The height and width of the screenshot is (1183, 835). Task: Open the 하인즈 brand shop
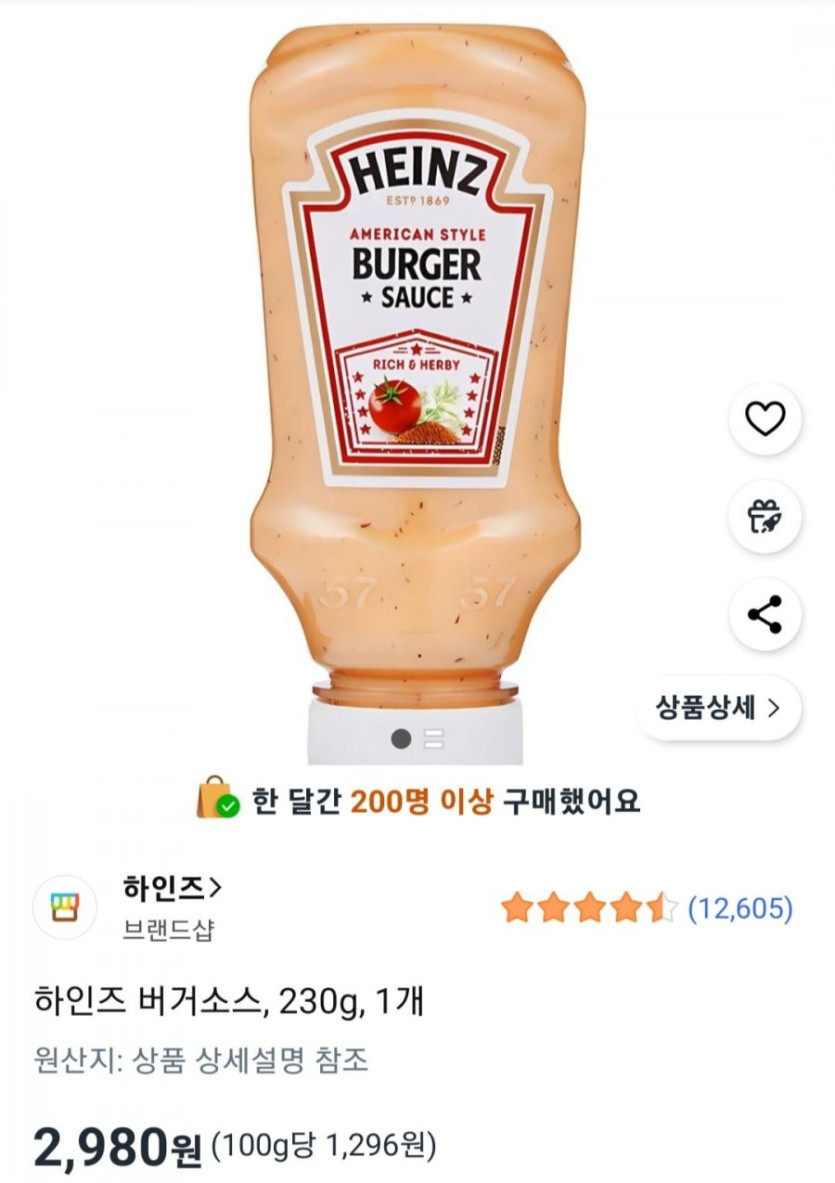pyautogui.click(x=172, y=886)
